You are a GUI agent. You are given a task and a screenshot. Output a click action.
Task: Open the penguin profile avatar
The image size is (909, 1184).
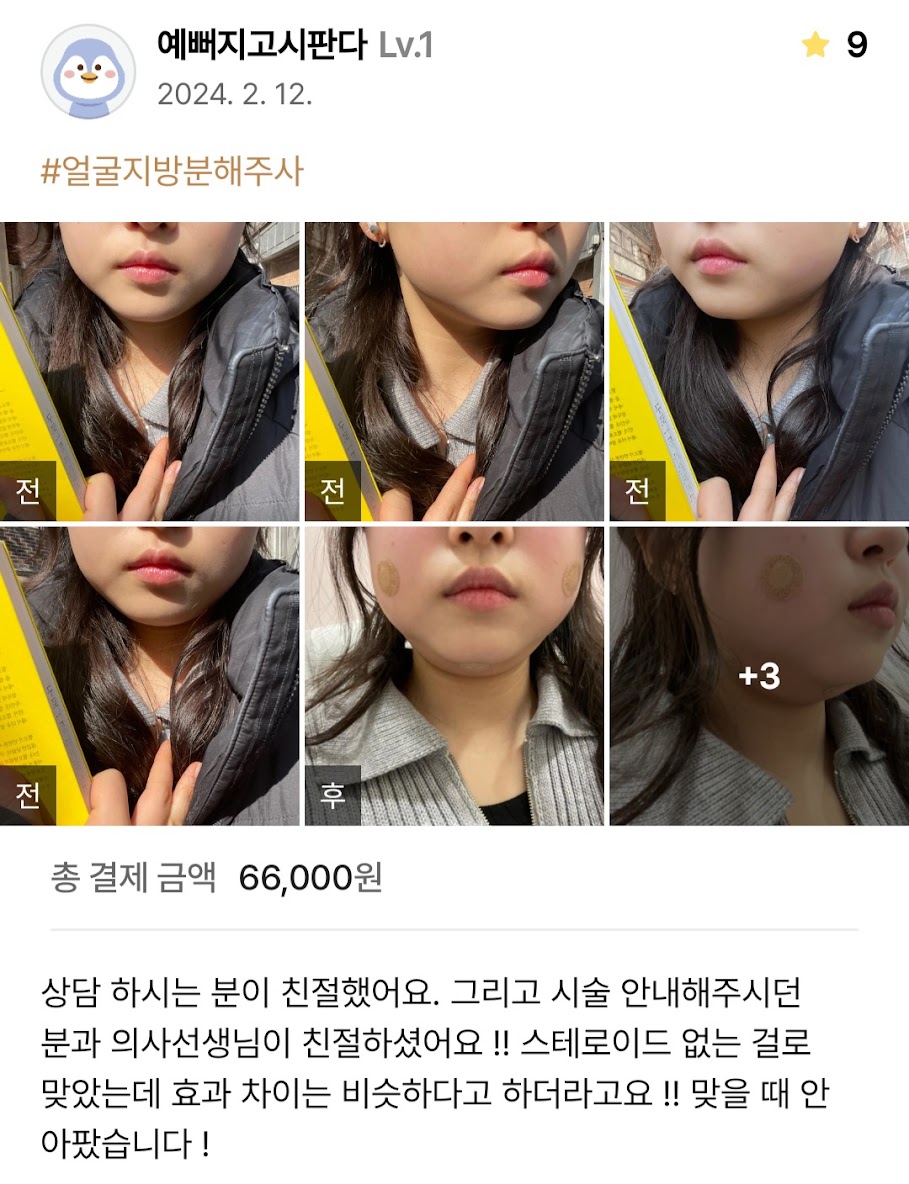point(88,71)
